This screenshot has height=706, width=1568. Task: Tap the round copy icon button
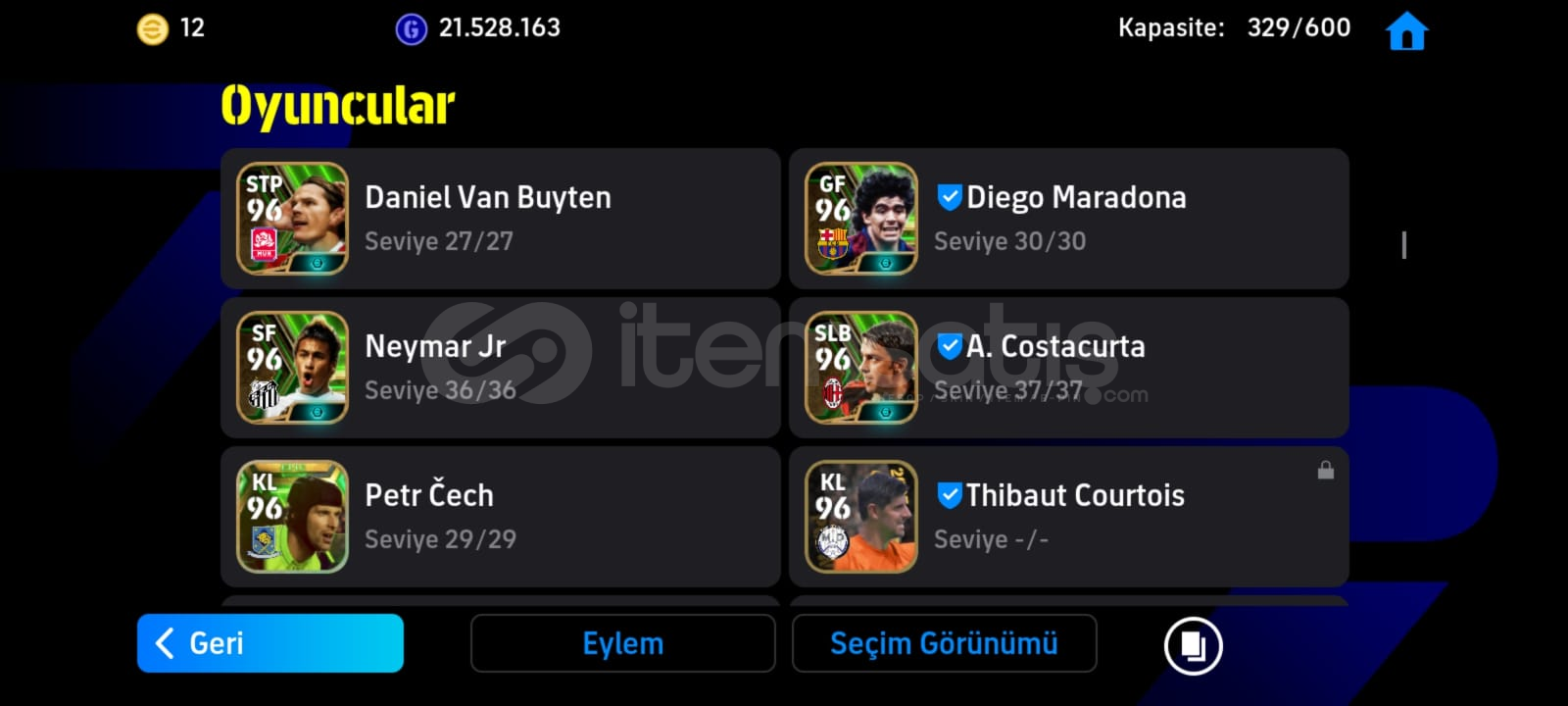[x=1193, y=645]
